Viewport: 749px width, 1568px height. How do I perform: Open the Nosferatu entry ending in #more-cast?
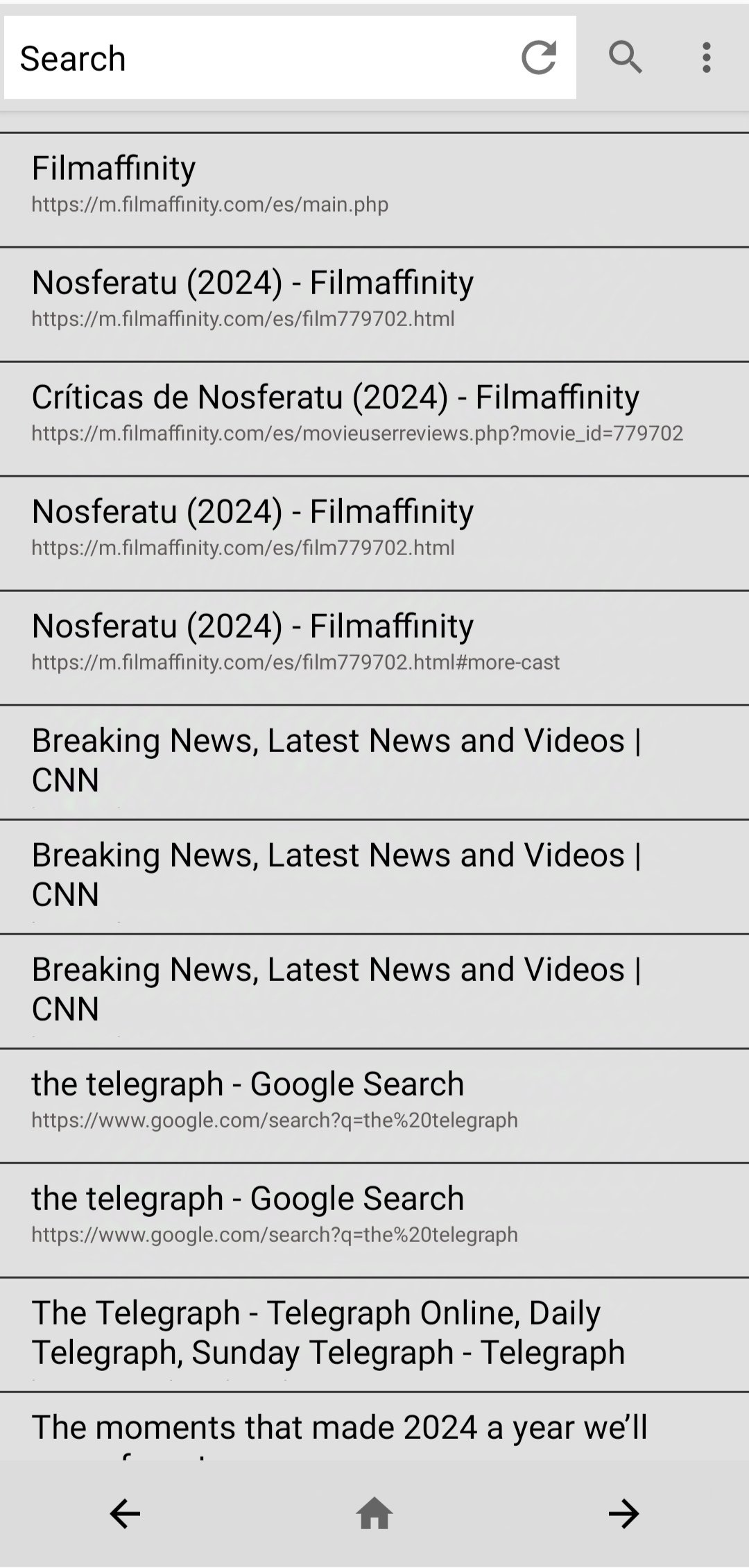[x=374, y=642]
